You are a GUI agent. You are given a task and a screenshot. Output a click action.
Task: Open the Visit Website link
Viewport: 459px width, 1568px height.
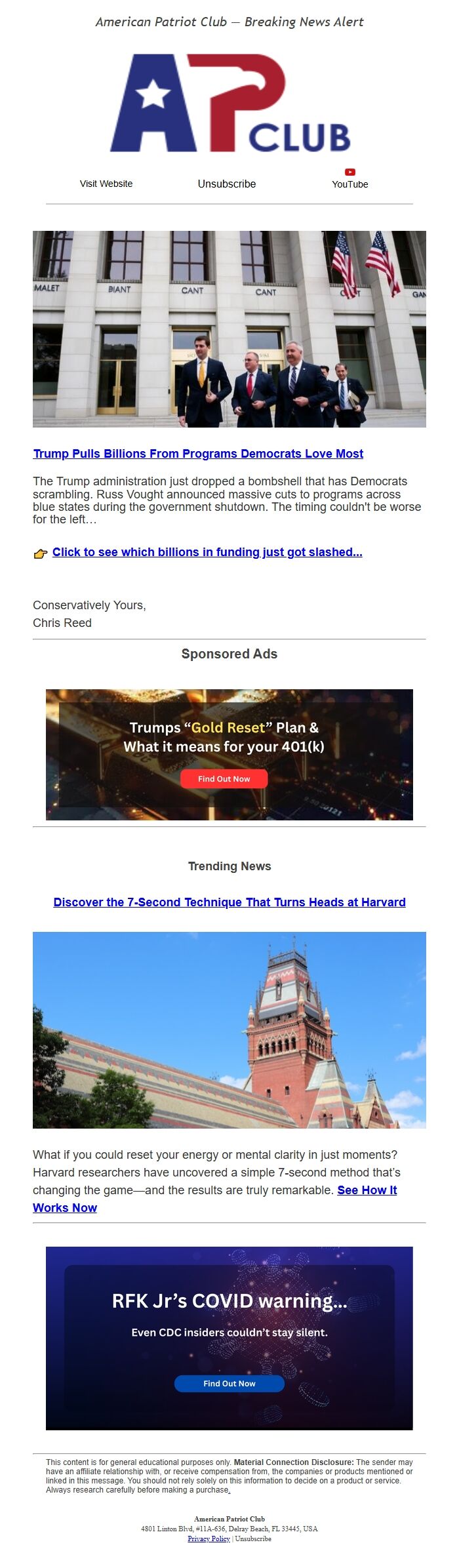click(106, 184)
